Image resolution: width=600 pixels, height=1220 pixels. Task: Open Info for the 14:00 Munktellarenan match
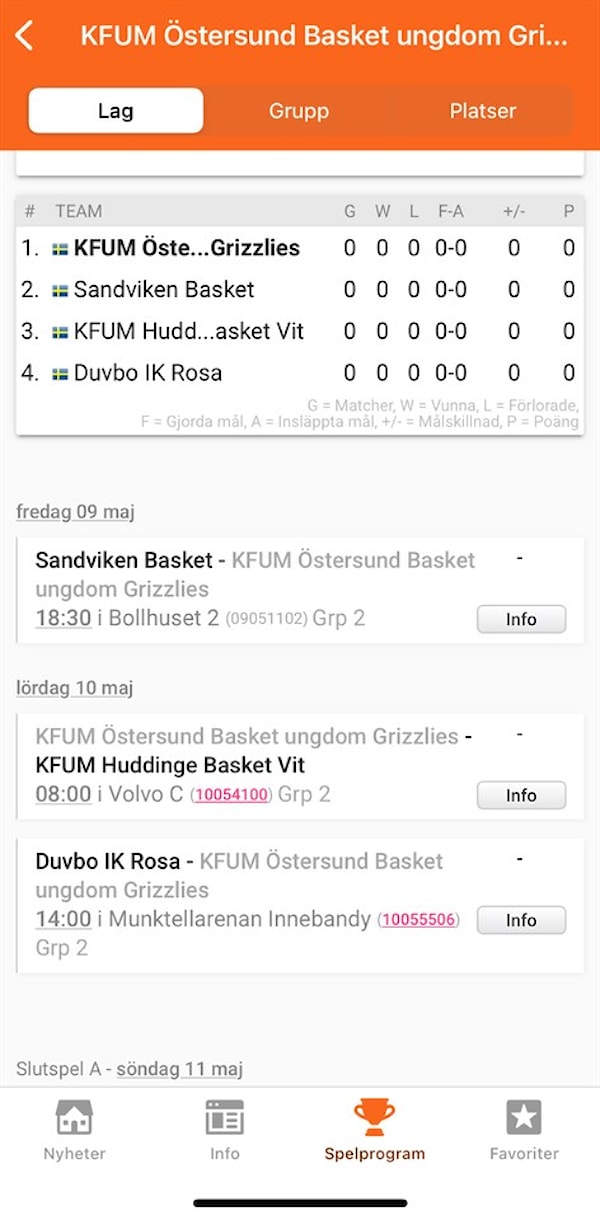[x=521, y=920]
